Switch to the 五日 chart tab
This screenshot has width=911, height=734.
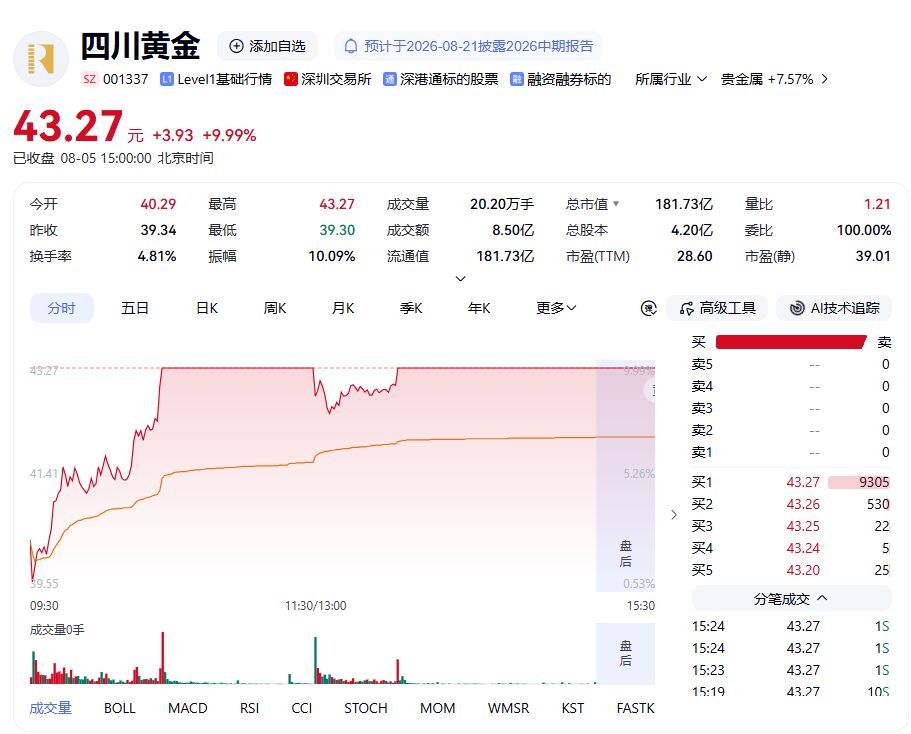coord(135,308)
